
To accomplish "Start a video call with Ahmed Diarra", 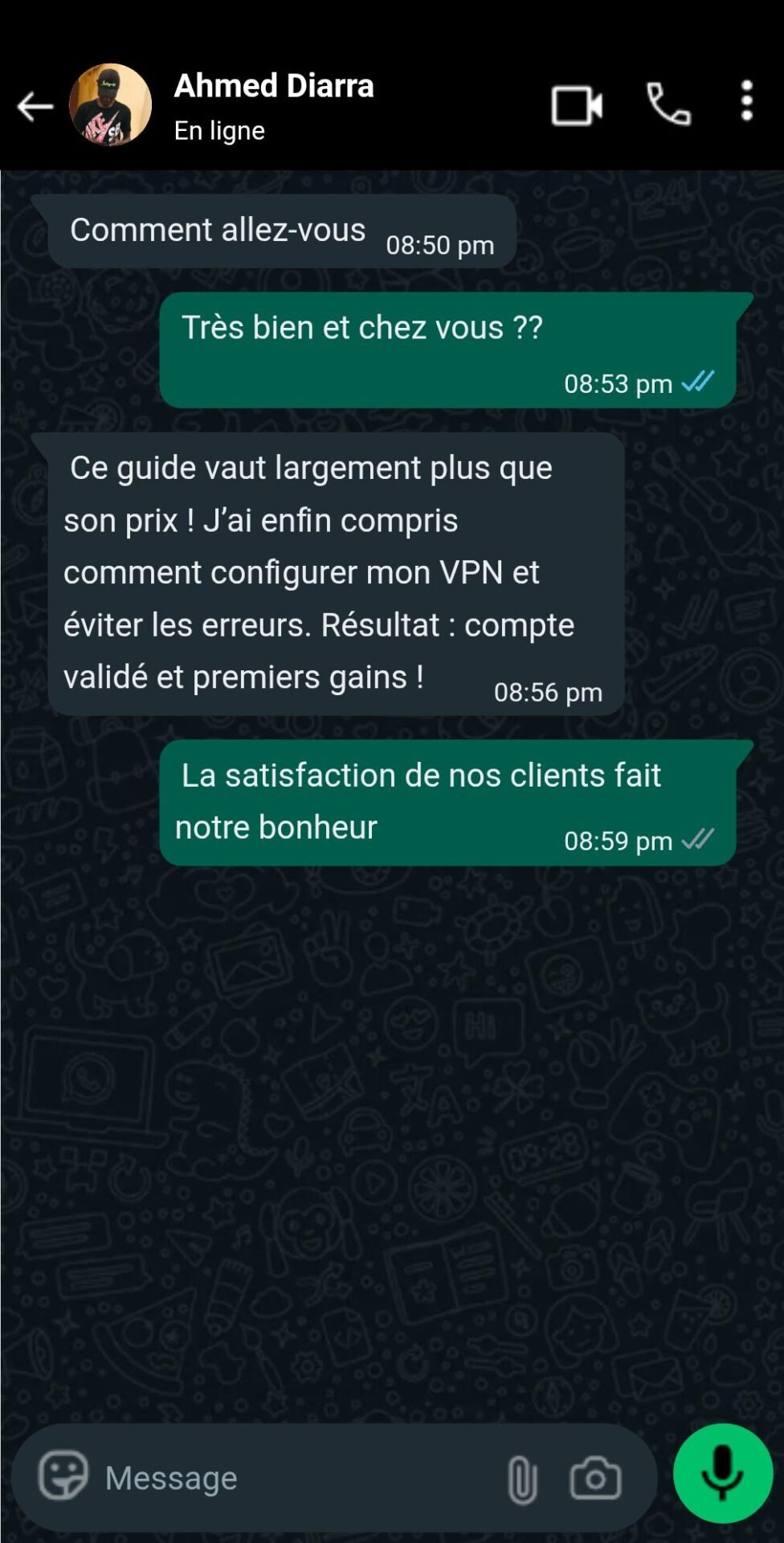I will 577,105.
